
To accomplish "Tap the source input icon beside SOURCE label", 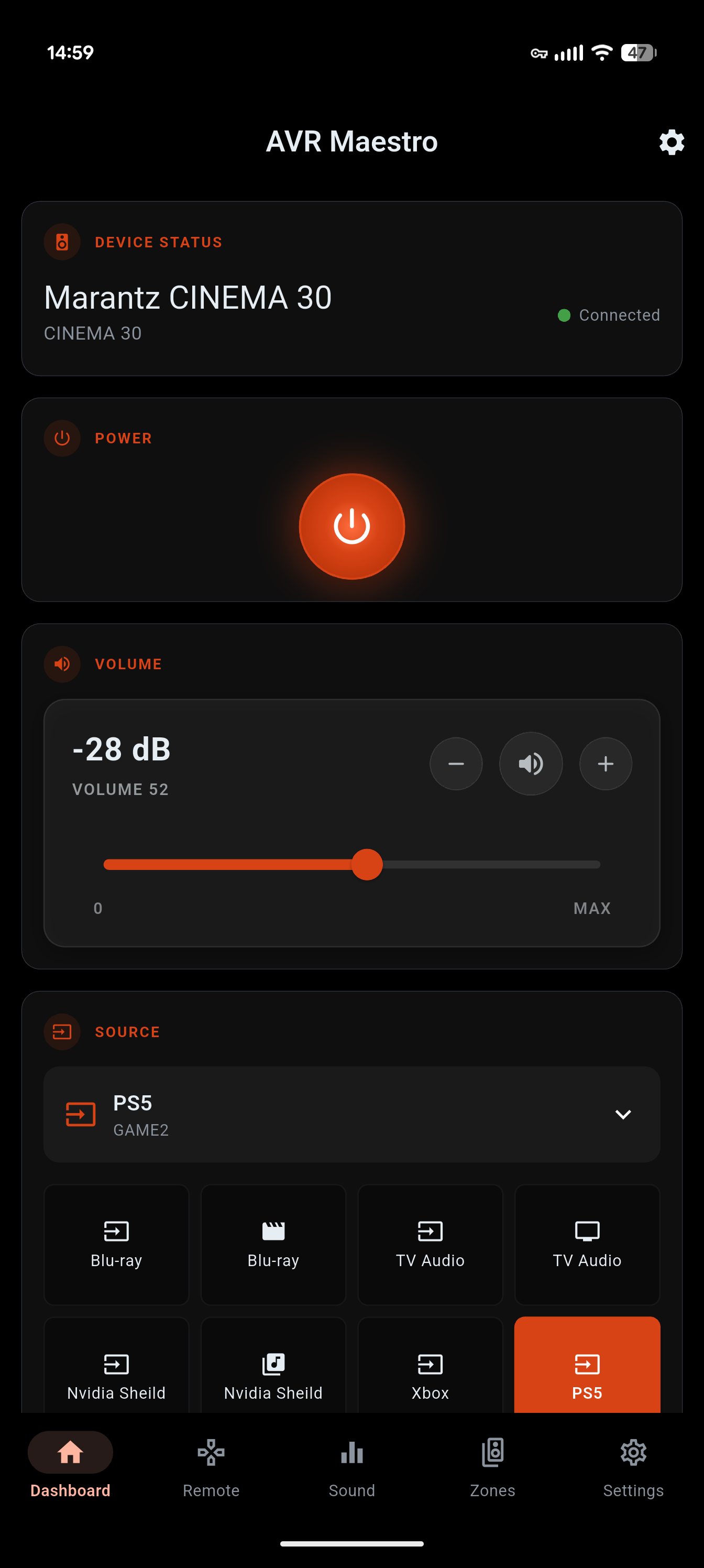I will 61,1032.
